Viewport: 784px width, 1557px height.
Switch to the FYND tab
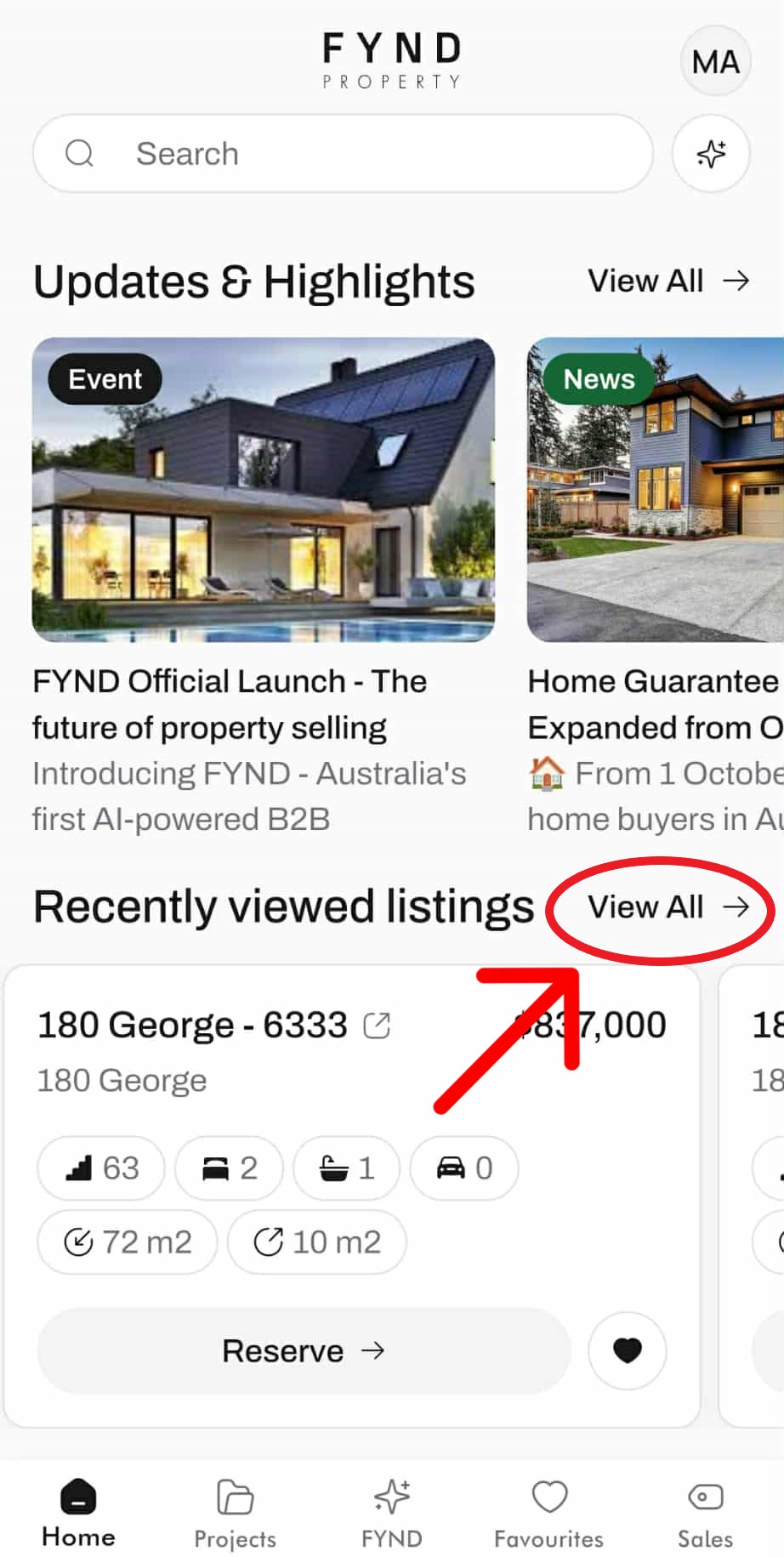click(392, 1514)
